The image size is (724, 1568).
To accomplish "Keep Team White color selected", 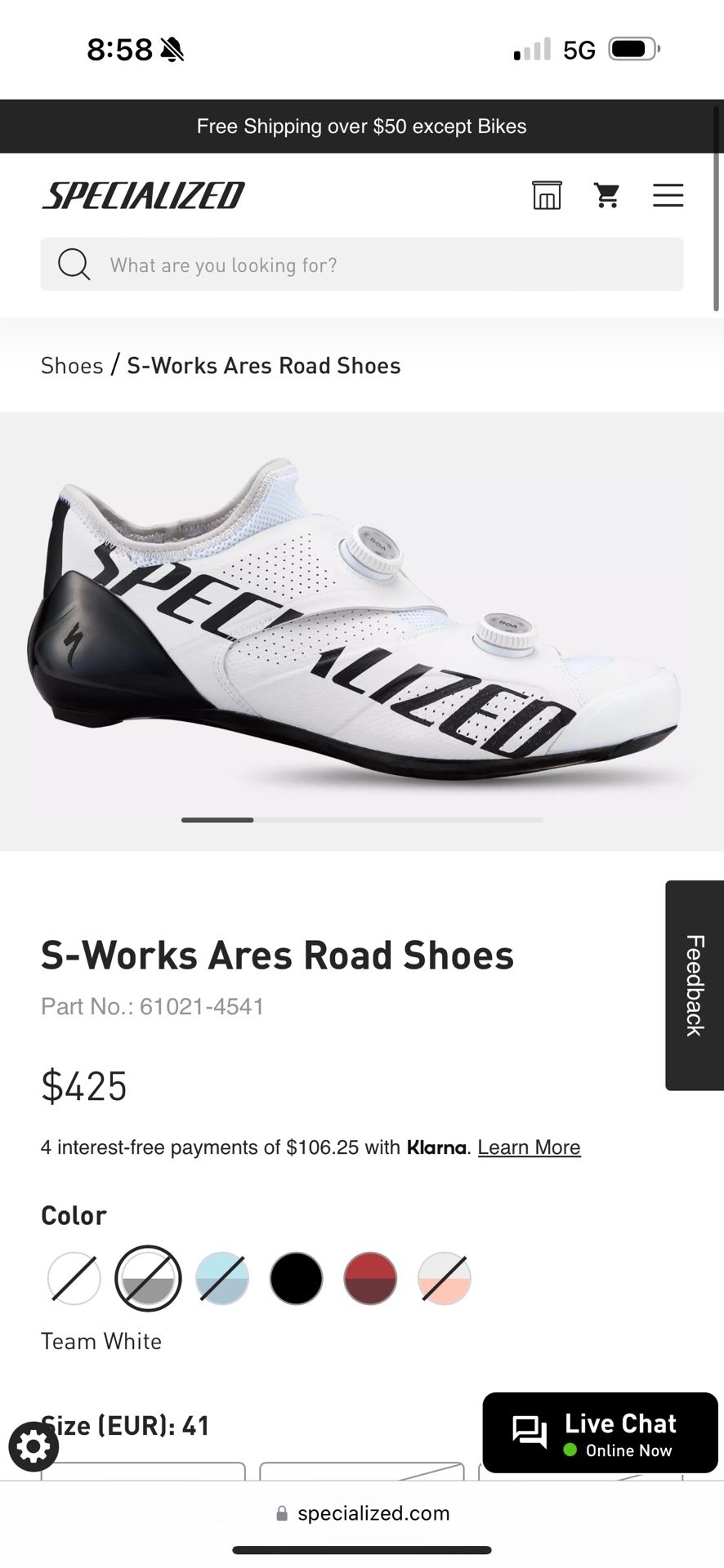I will click(x=148, y=1278).
